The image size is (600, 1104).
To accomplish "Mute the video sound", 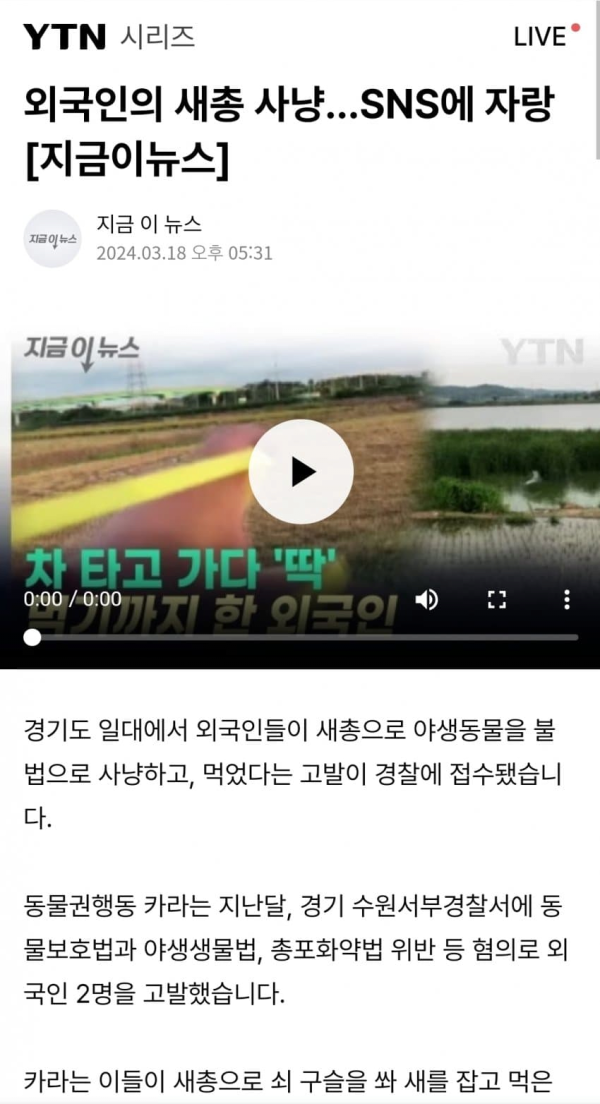I will [427, 600].
